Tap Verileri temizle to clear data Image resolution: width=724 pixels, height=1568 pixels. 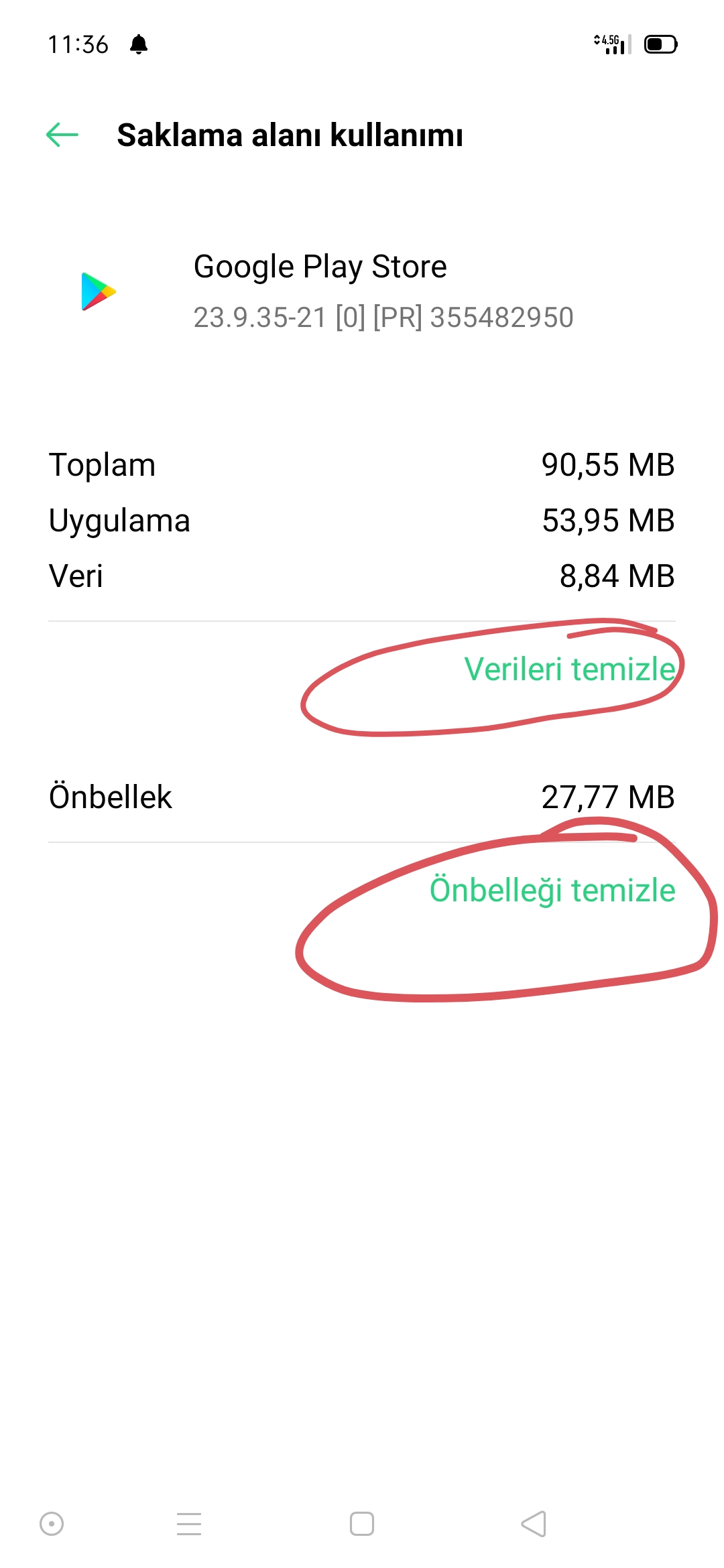[569, 669]
